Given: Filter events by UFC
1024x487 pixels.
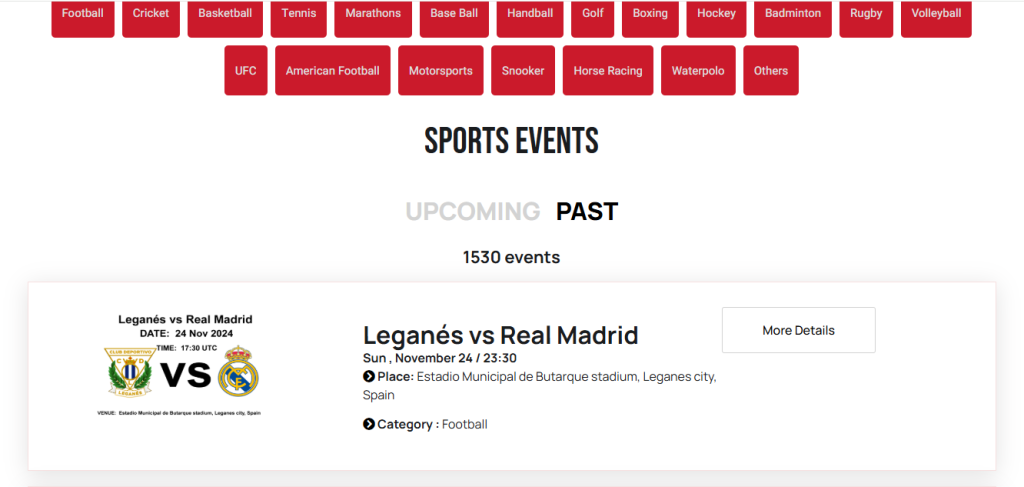Looking at the screenshot, I should coord(246,71).
